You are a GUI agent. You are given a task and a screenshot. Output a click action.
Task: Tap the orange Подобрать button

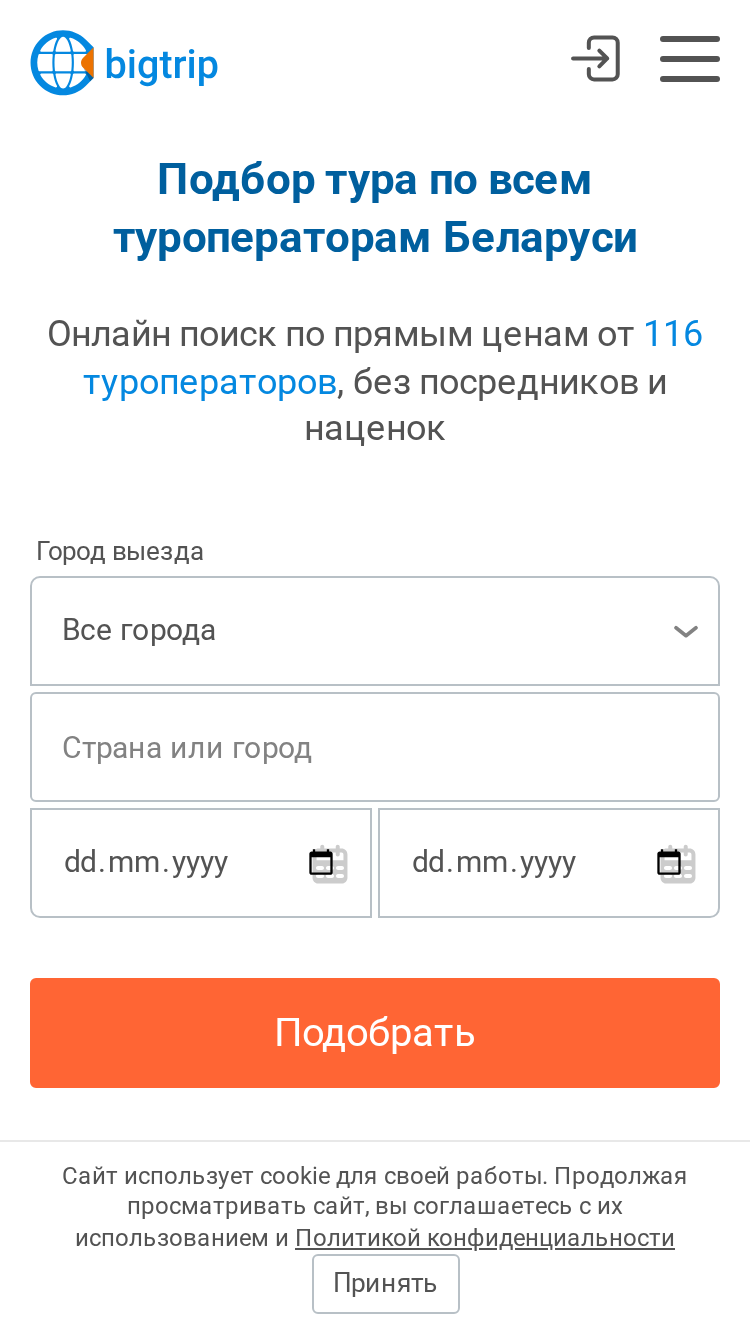(375, 1033)
